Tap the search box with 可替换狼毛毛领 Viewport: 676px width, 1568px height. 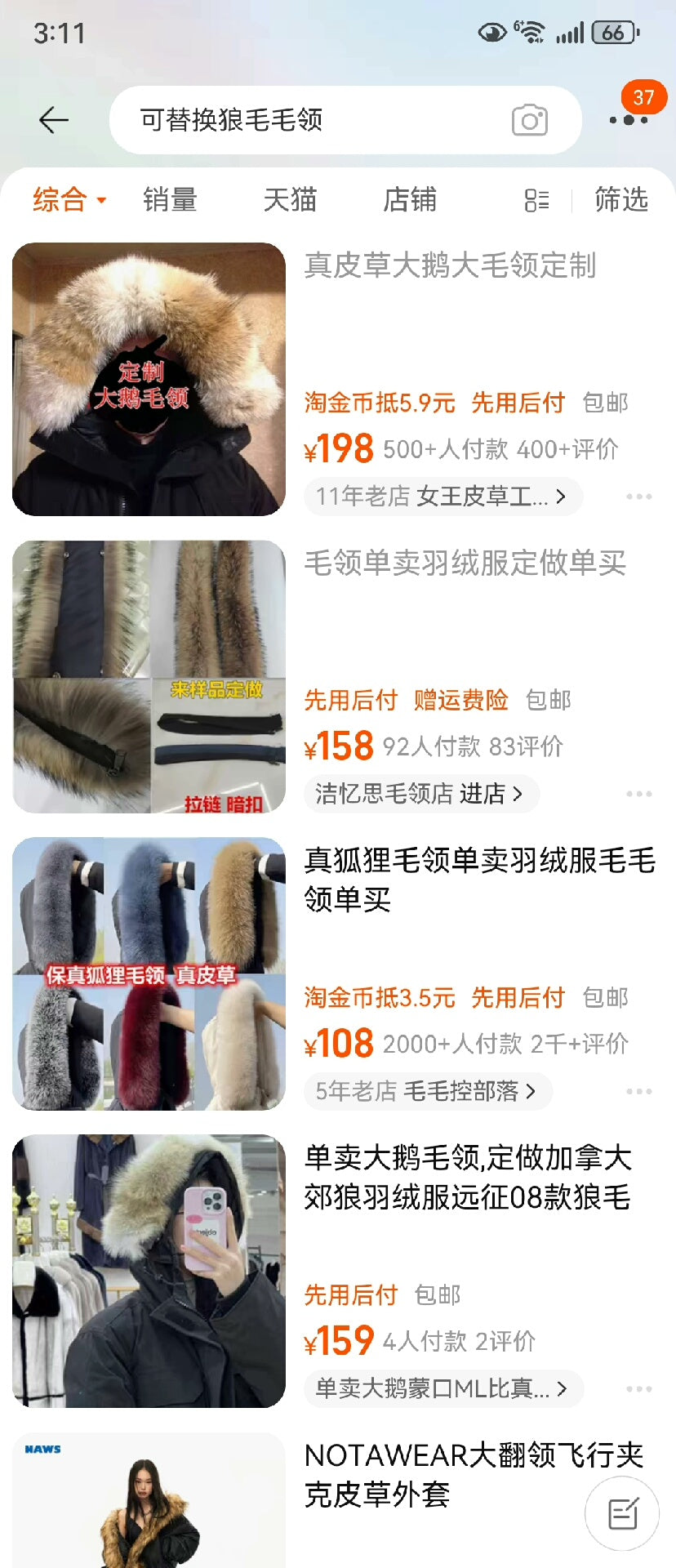tap(310, 120)
